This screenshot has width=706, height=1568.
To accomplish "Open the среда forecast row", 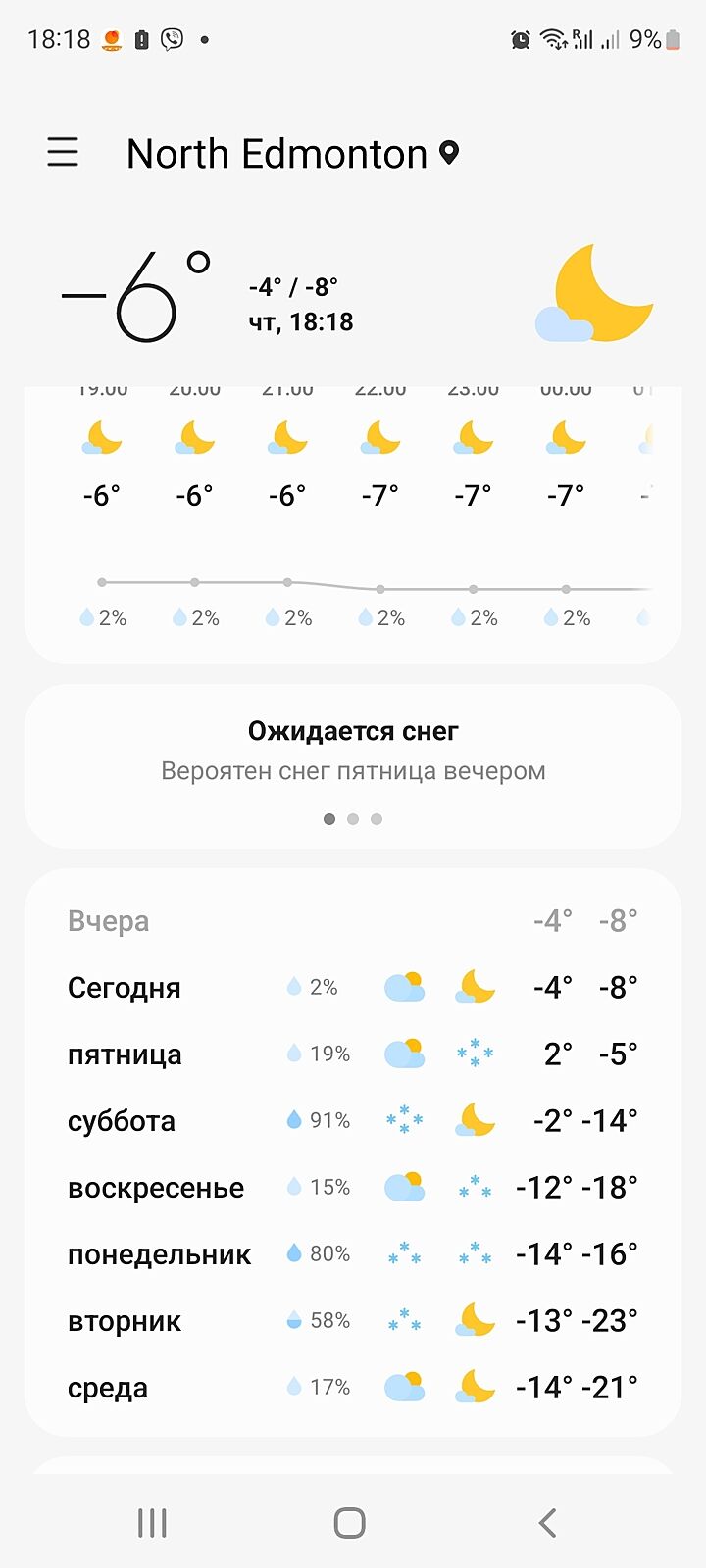I will [353, 1388].
